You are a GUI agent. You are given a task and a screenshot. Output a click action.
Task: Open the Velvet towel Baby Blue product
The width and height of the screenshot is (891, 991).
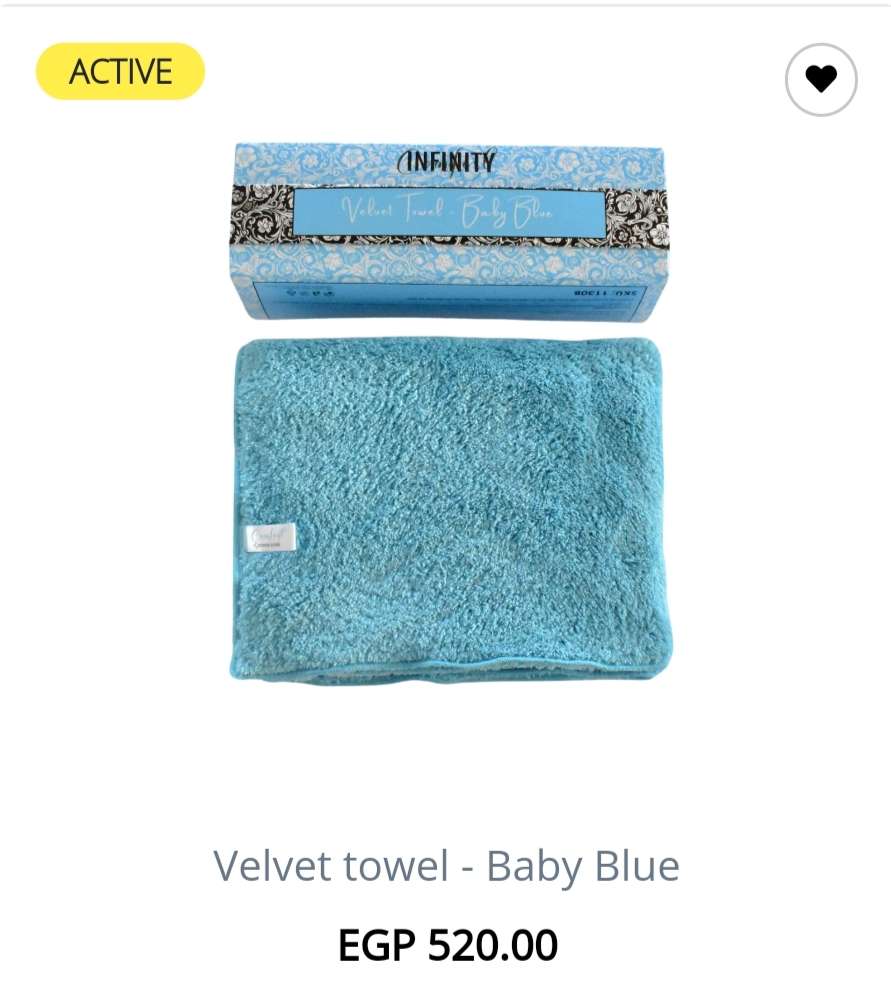pos(446,865)
